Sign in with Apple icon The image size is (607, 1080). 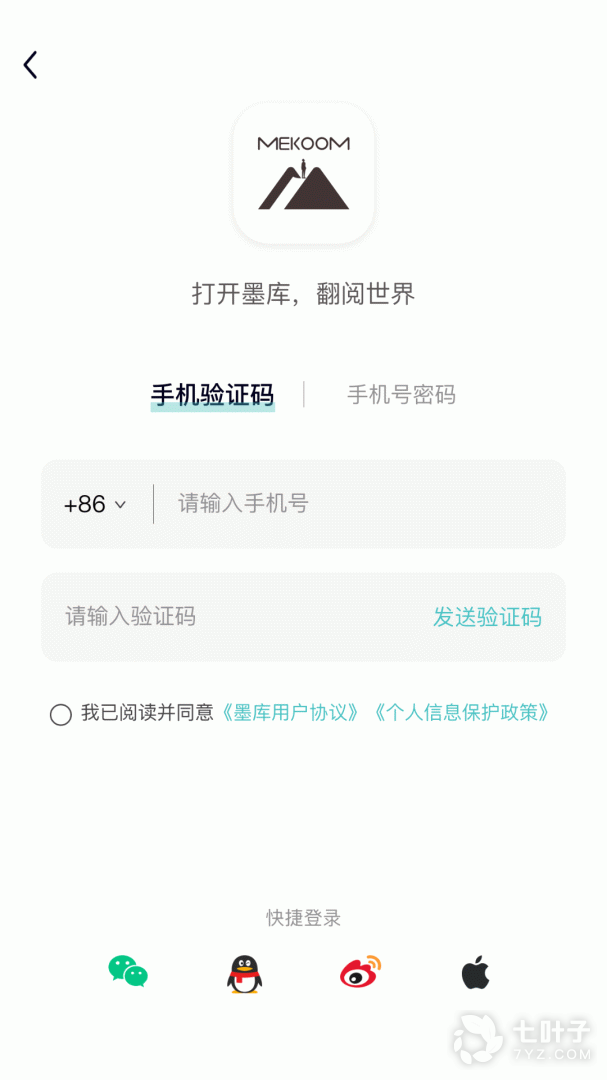pos(475,972)
